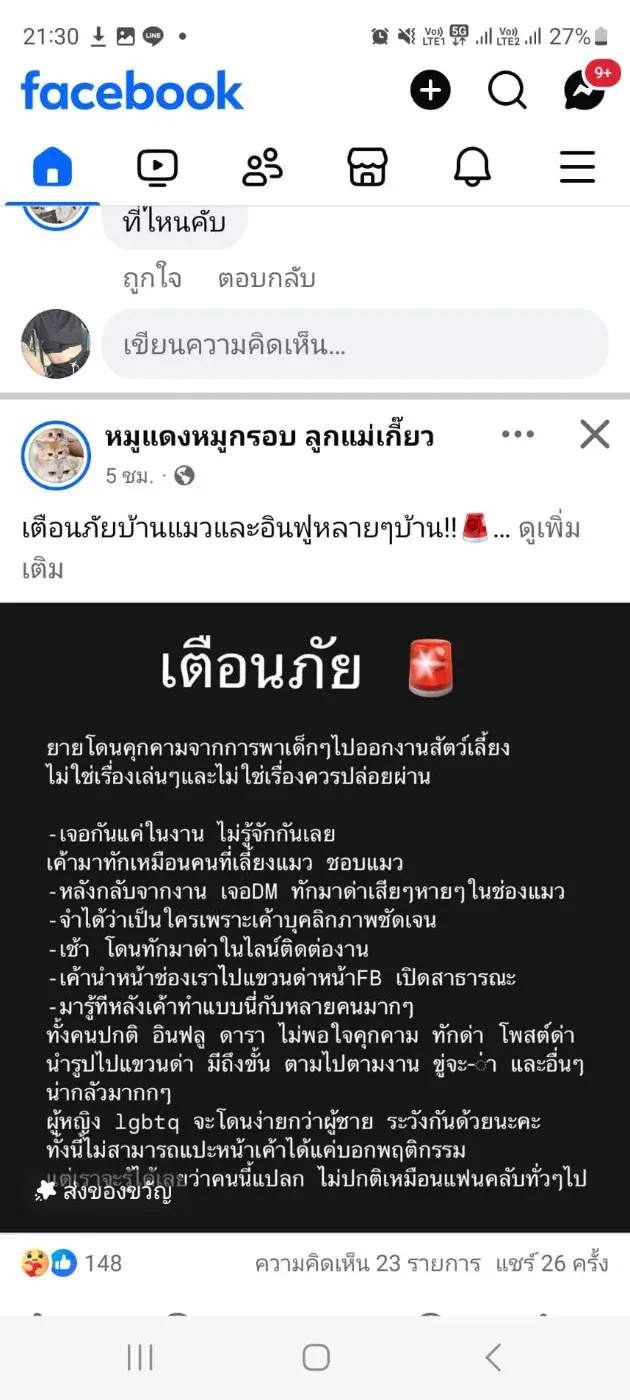630x1400 pixels.
Task: Tap the write a comment field
Action: tap(354, 345)
